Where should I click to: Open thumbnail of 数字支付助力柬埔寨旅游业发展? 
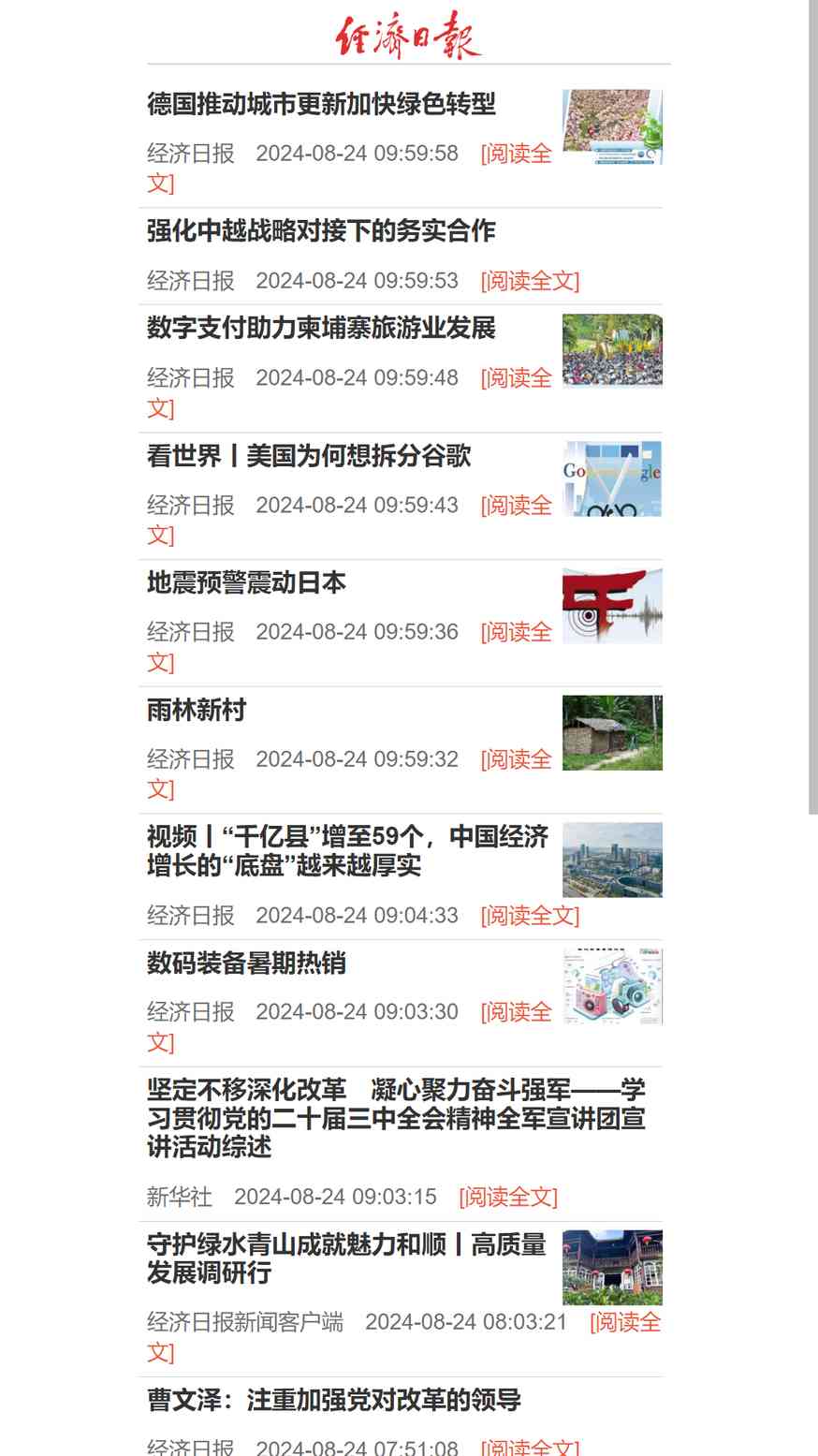coord(612,351)
